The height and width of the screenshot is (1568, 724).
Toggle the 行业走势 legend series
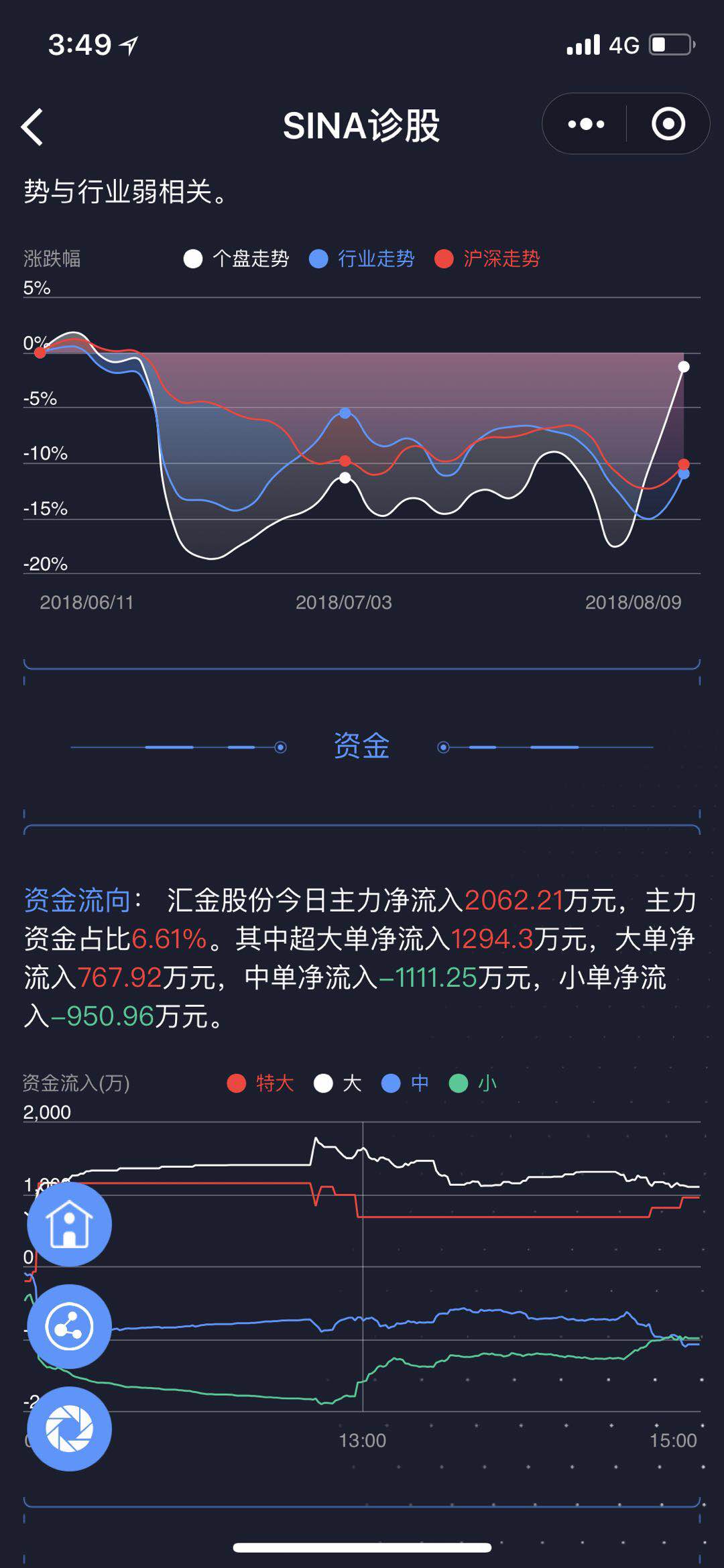coord(361,259)
